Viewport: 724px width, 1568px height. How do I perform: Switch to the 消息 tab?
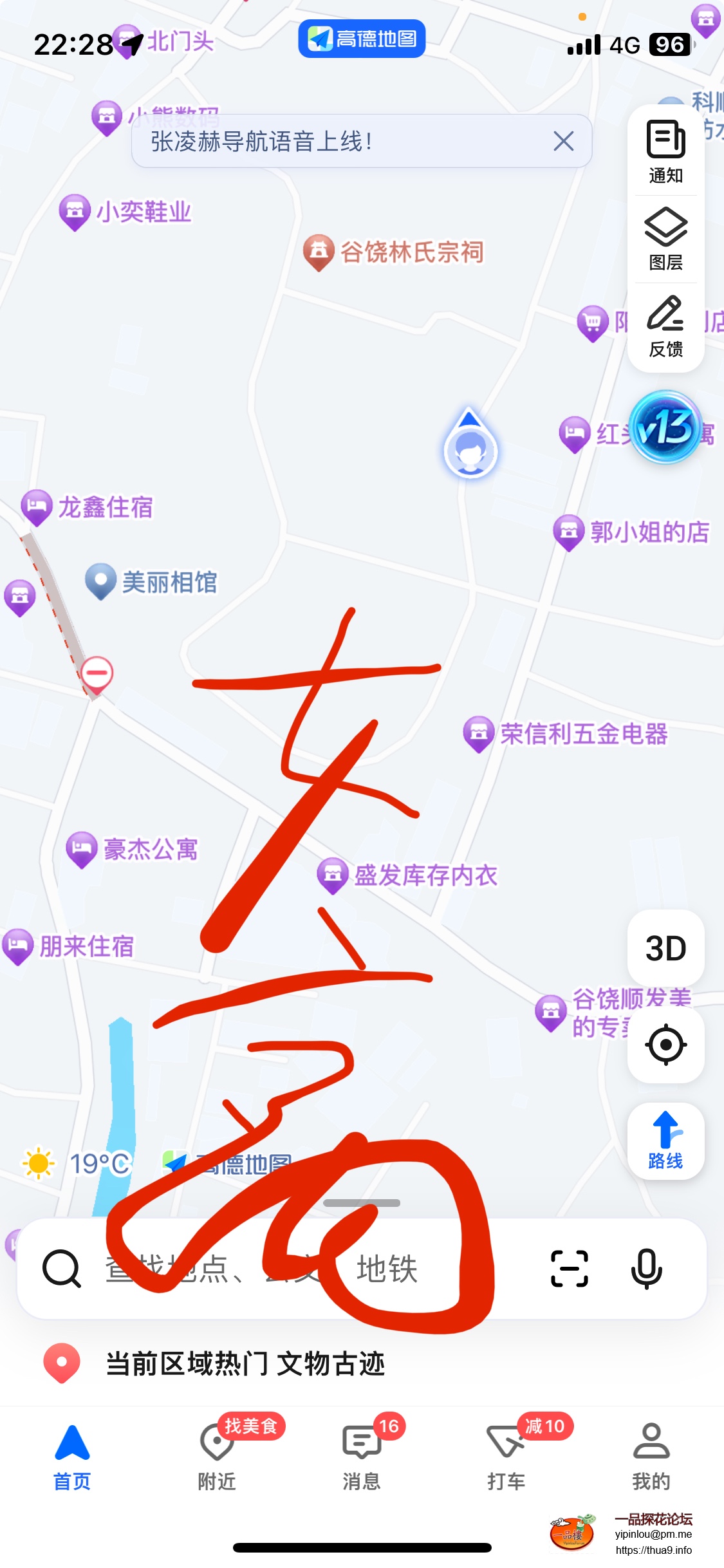[x=362, y=1456]
